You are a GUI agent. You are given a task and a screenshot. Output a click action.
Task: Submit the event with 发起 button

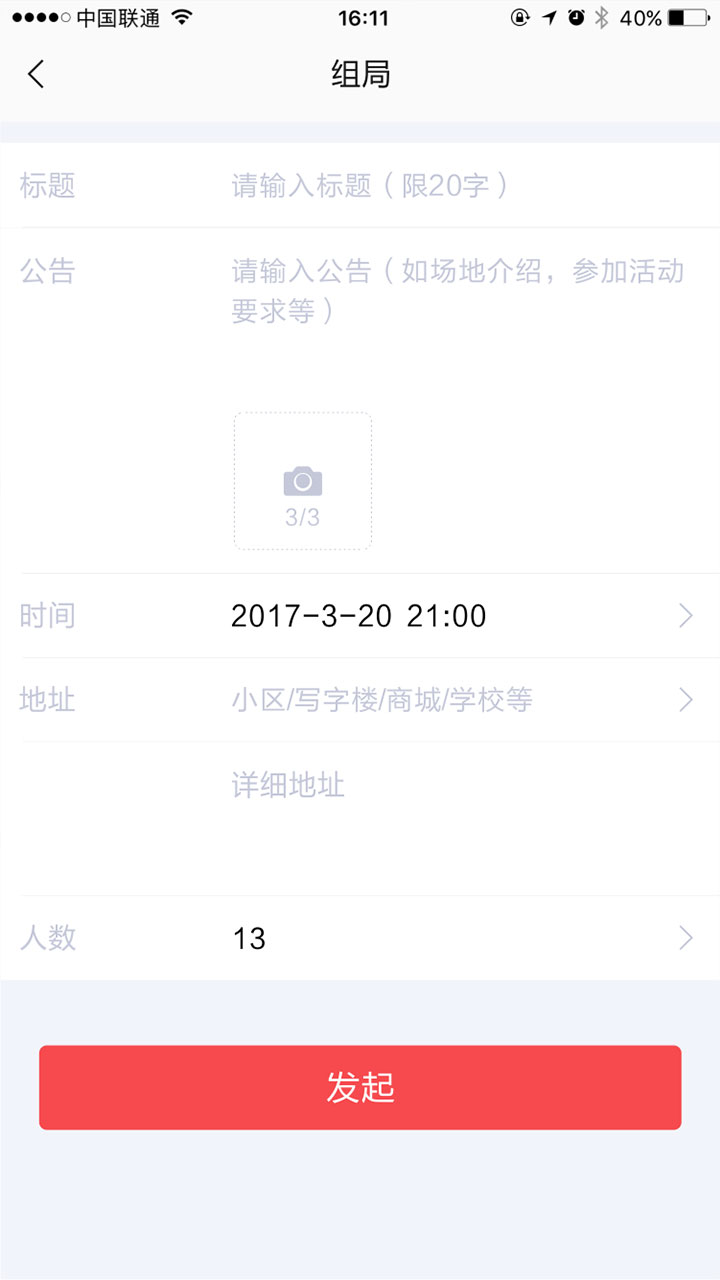click(360, 1088)
